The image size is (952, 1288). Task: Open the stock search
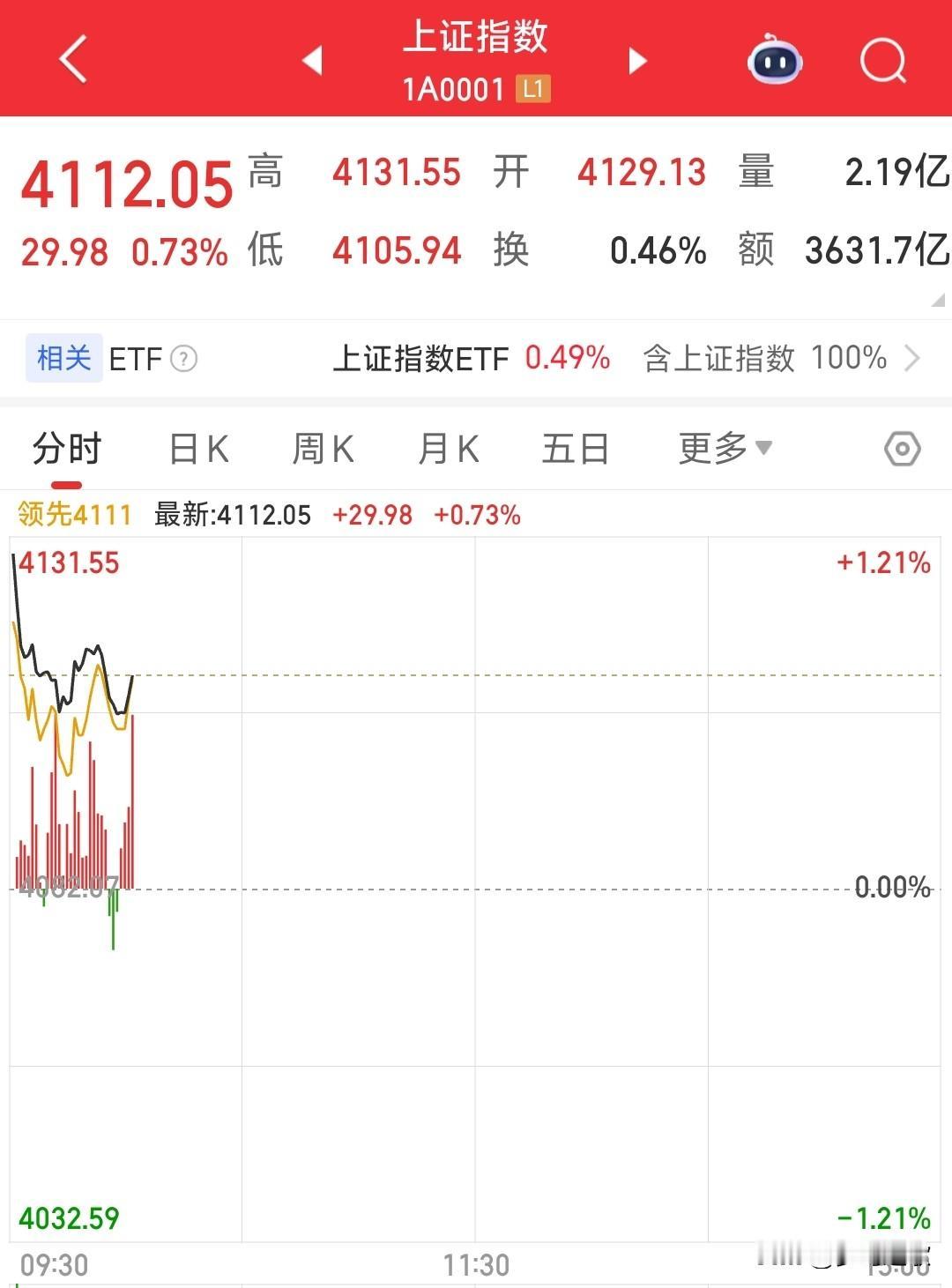[x=881, y=61]
